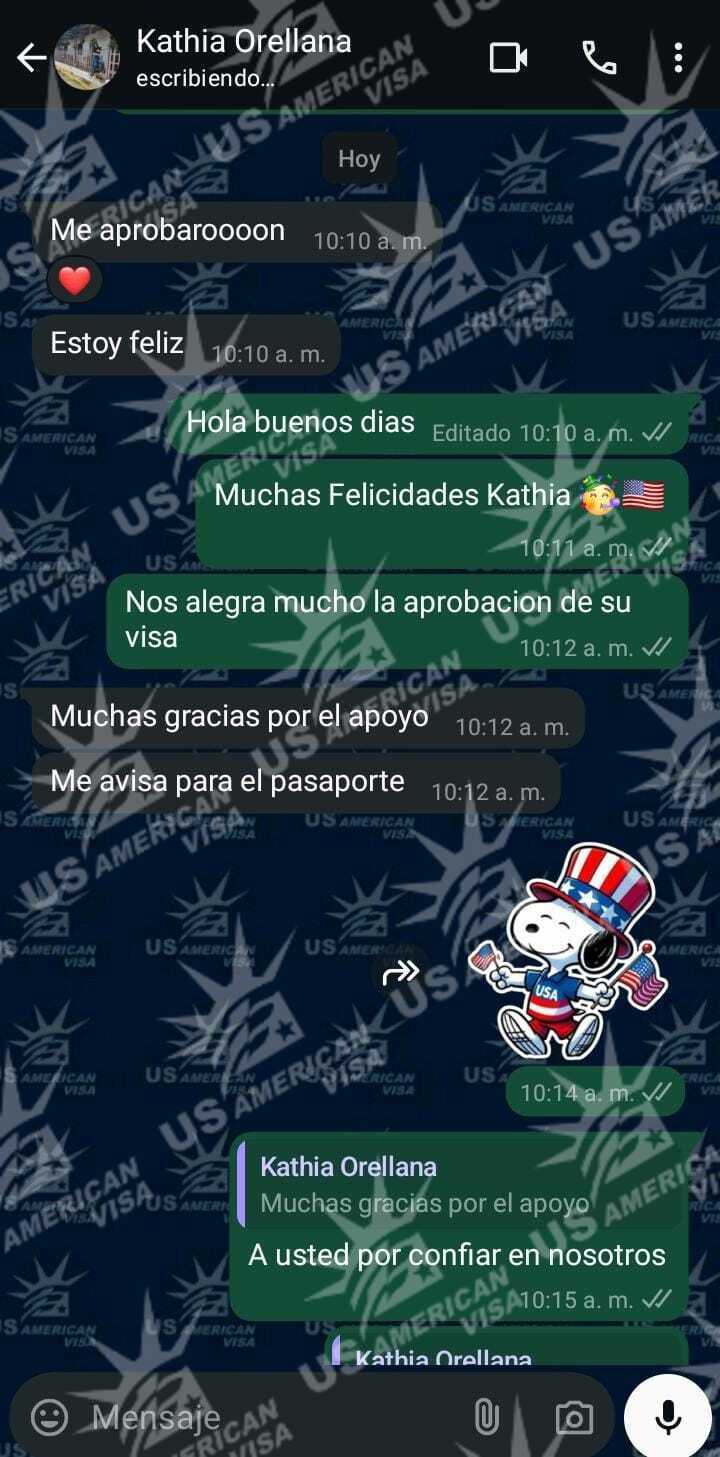Tap the microphone voice message button

(x=668, y=1416)
